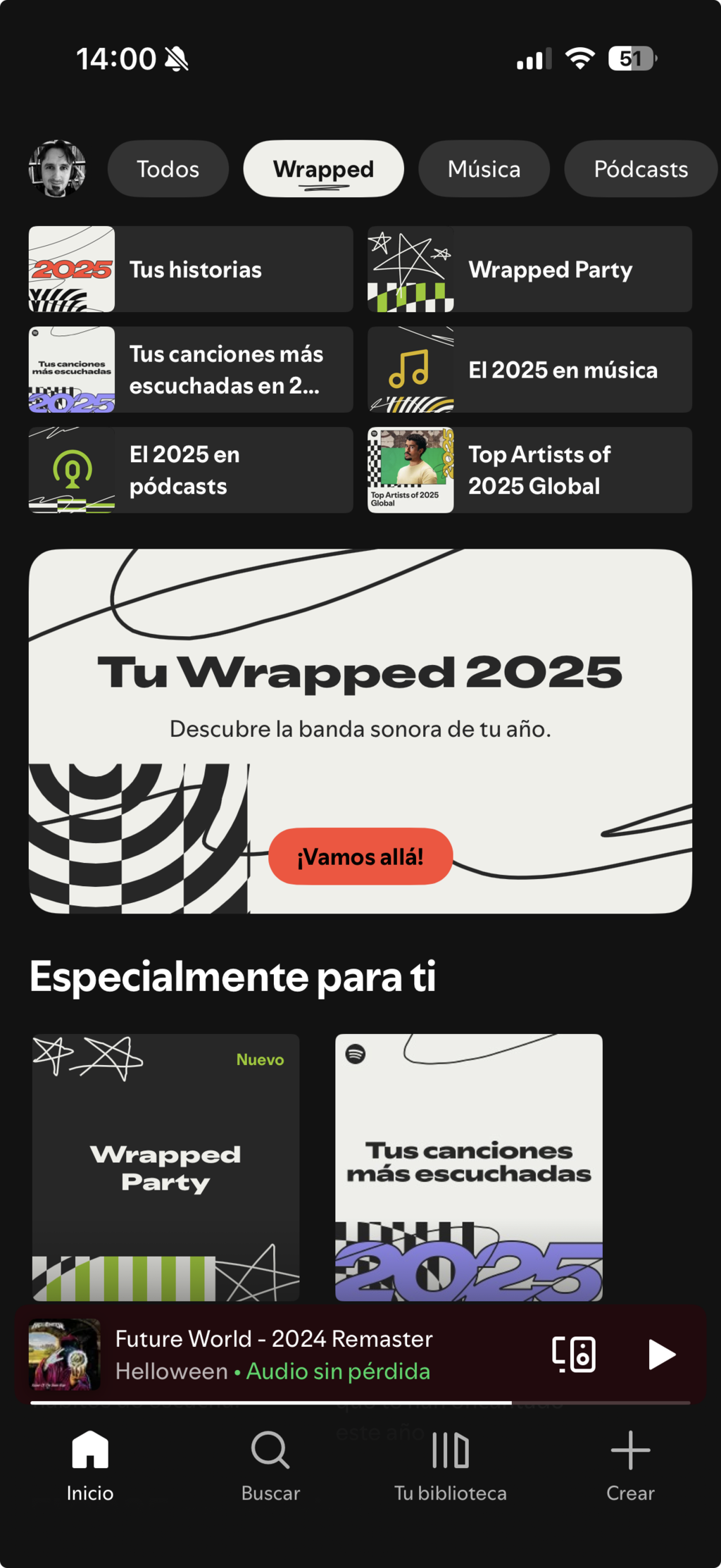Deselect the active Wrapped filter

[x=323, y=168]
